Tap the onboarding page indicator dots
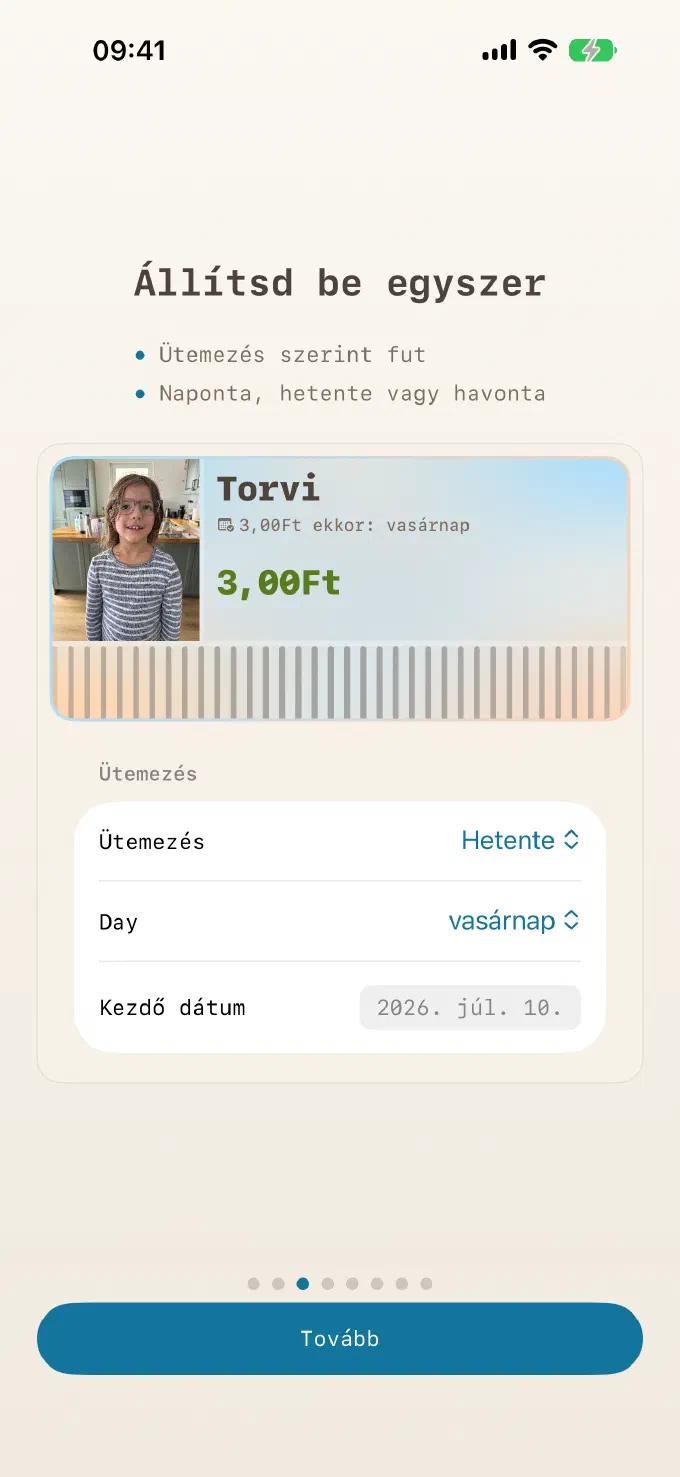This screenshot has width=680, height=1477. pos(340,1283)
